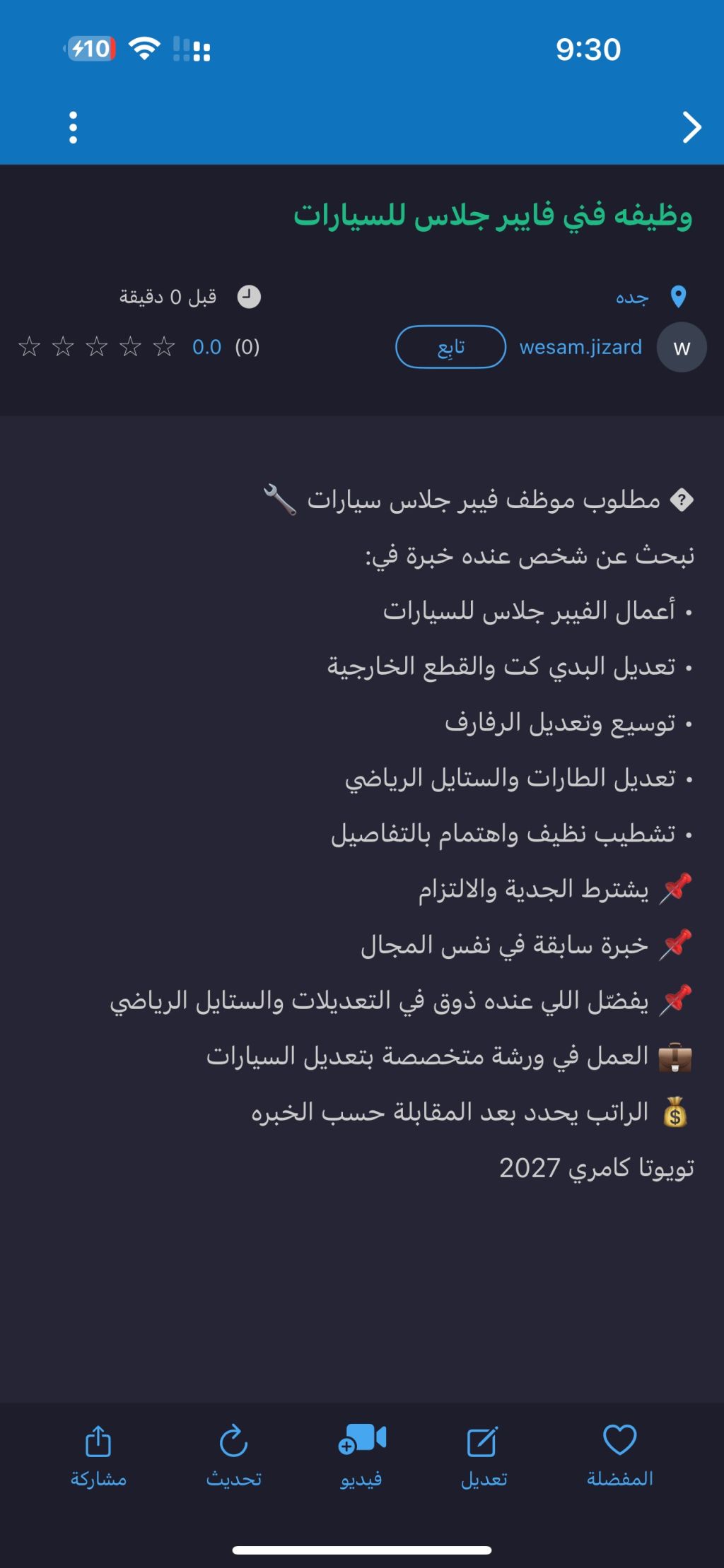Image resolution: width=724 pixels, height=1568 pixels.
Task: Go back using the header arrow
Action: pyautogui.click(x=691, y=128)
